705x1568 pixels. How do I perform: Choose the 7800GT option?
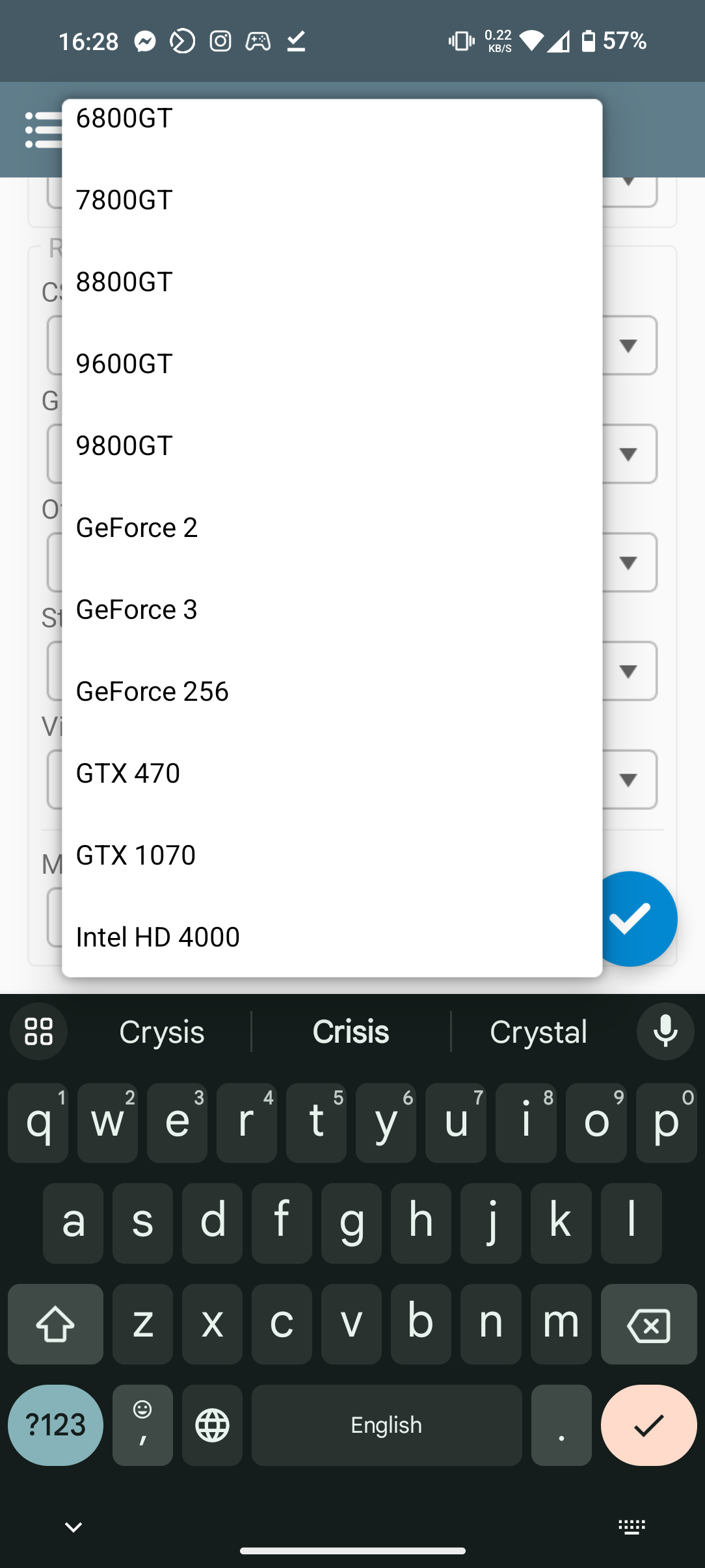(x=332, y=200)
